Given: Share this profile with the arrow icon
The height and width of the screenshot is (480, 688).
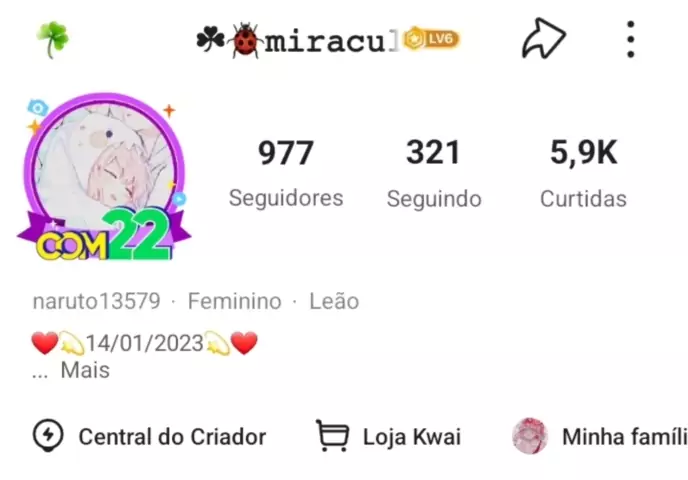Looking at the screenshot, I should tap(543, 40).
